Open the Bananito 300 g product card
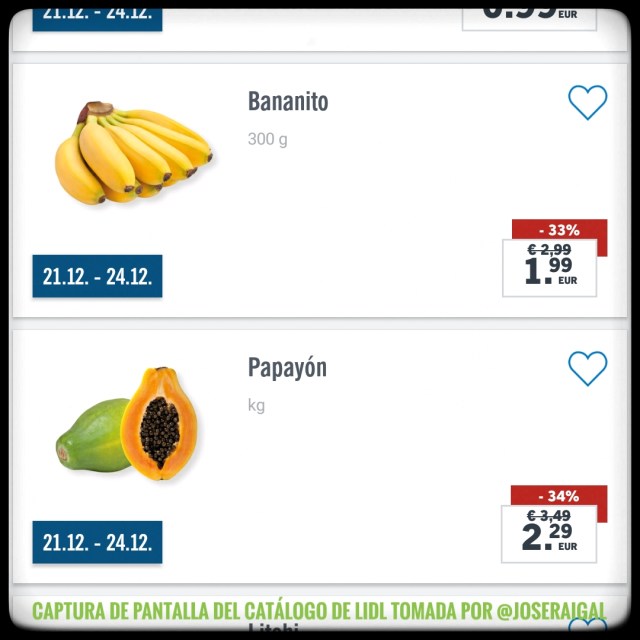The height and width of the screenshot is (640, 640). 288,102
